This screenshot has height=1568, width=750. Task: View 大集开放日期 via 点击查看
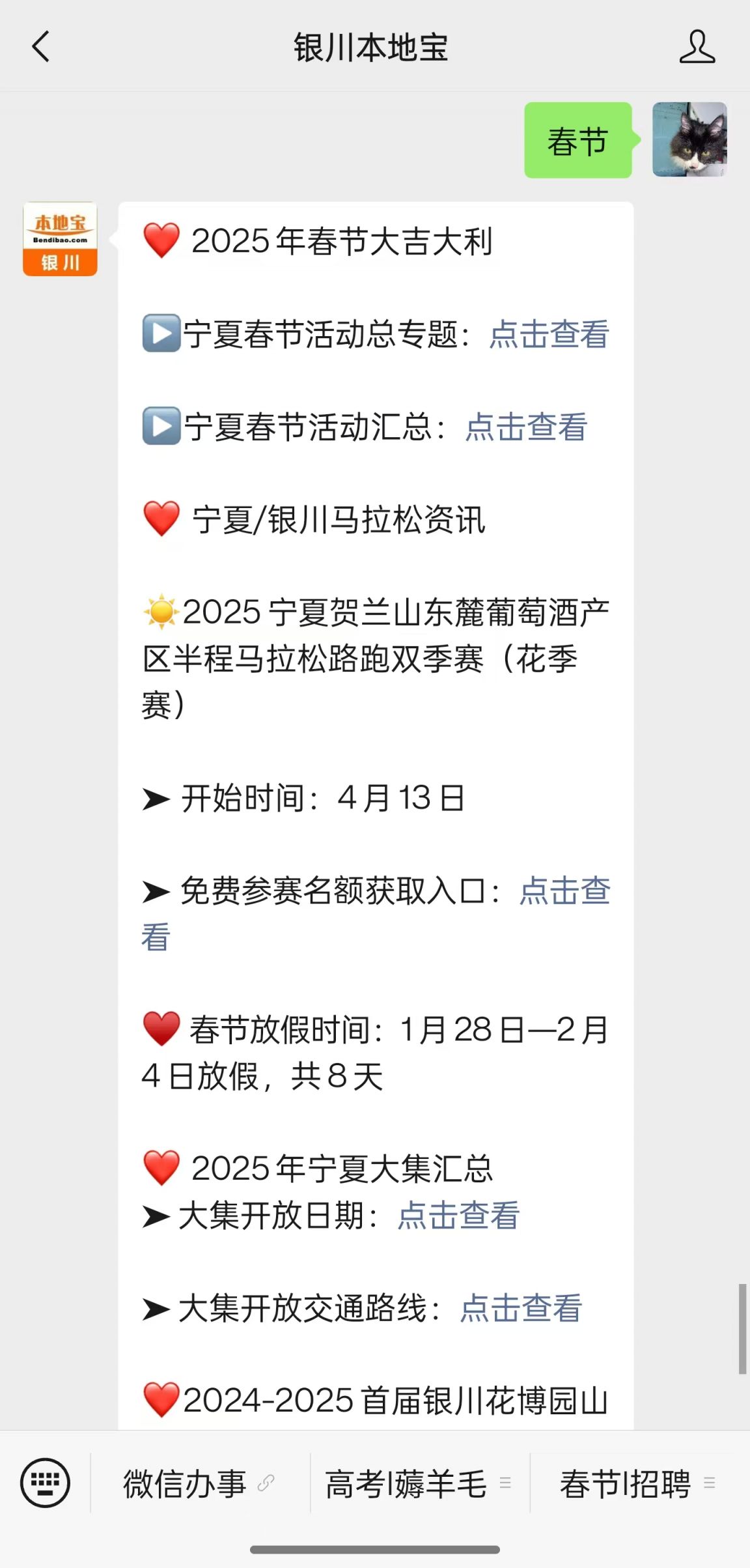[x=458, y=1214]
